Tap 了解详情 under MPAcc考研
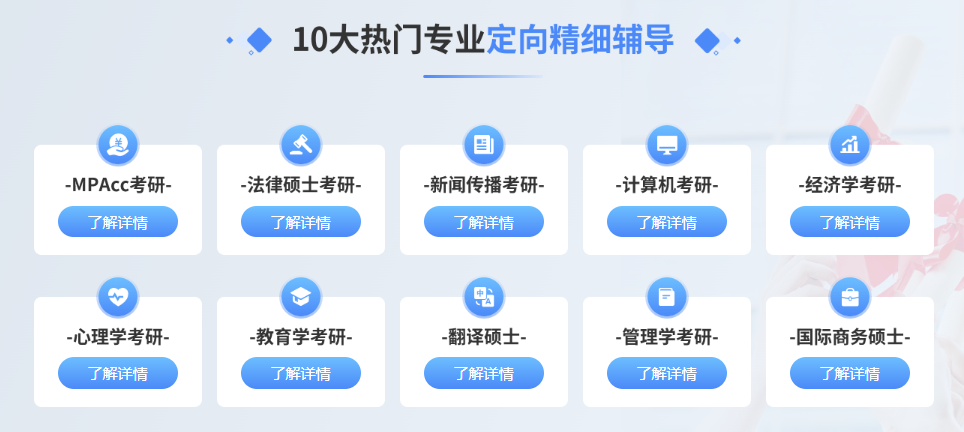 pos(118,222)
